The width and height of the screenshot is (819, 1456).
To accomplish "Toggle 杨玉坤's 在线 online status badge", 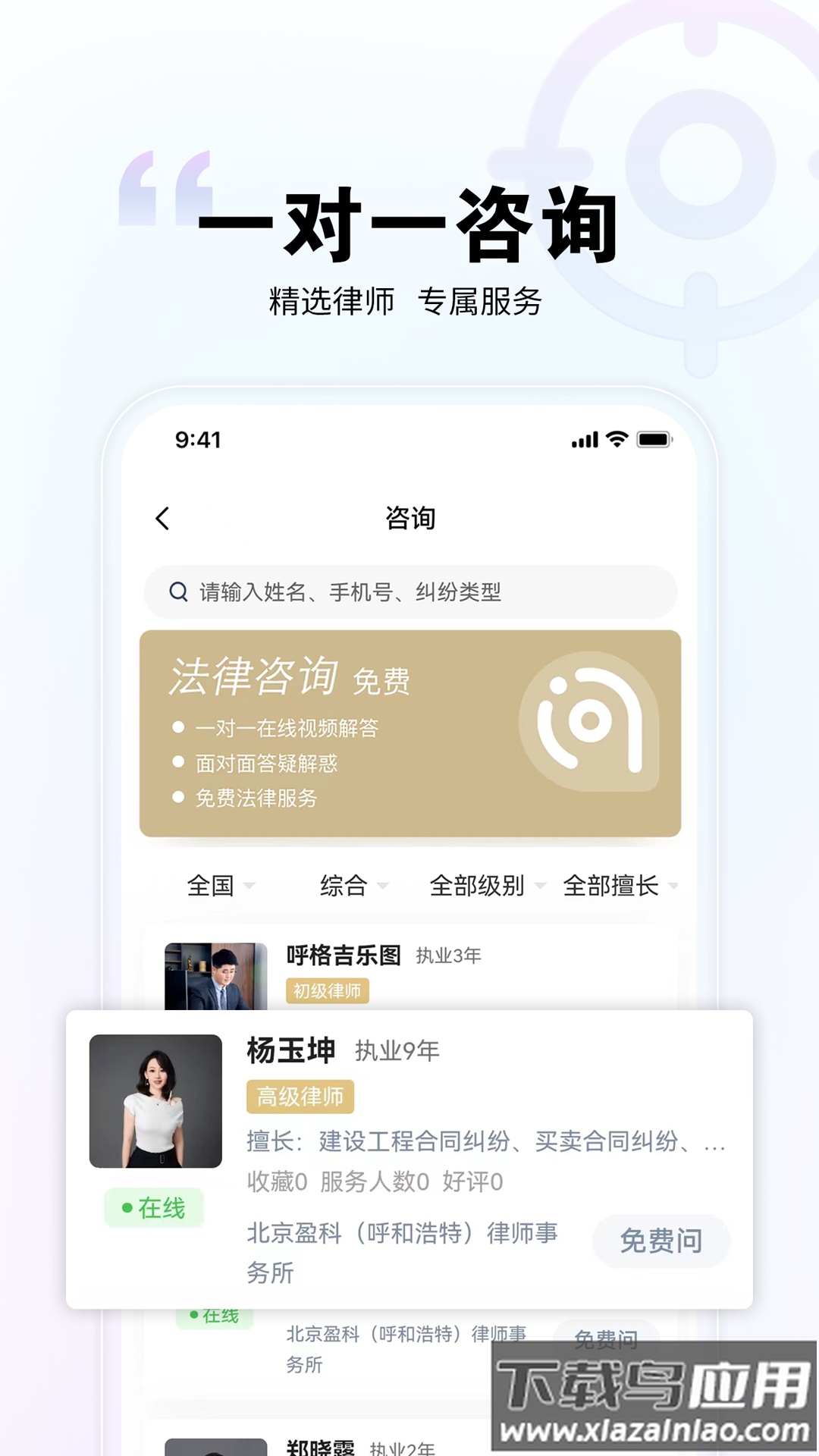I will click(x=153, y=1208).
